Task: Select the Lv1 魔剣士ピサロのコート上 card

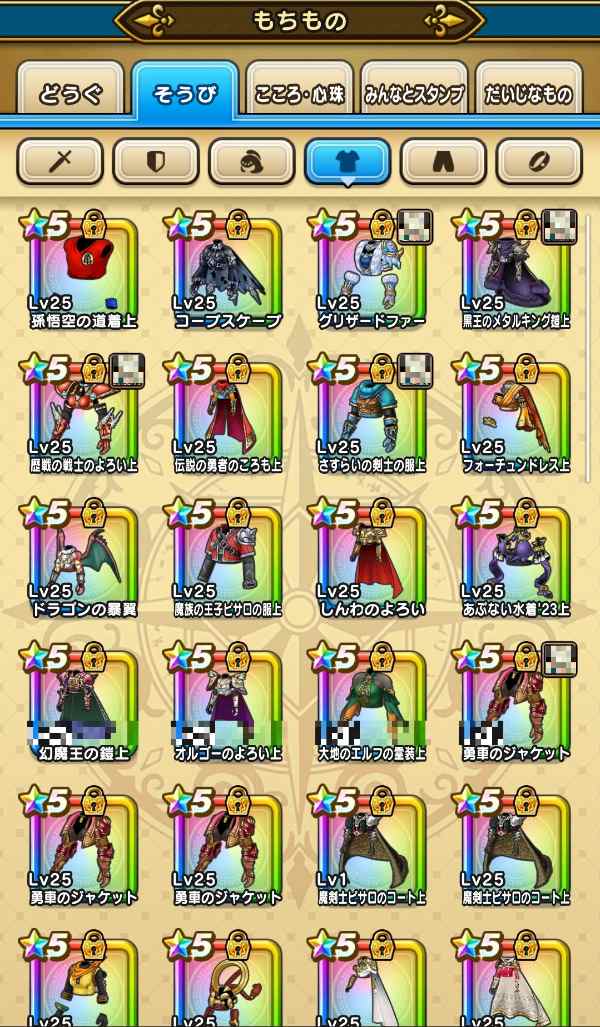Action: click(372, 848)
